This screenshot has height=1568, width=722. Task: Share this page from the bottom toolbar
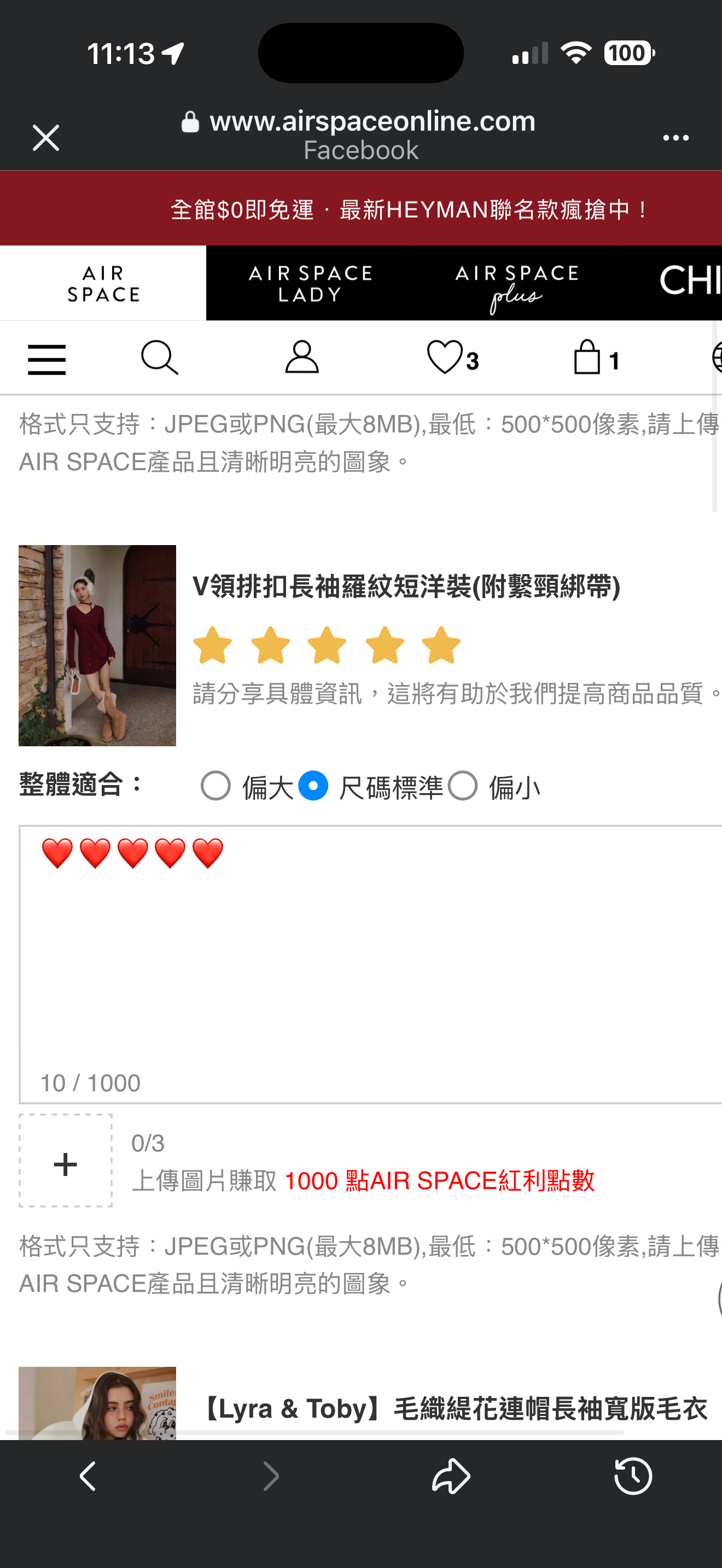(x=451, y=1476)
